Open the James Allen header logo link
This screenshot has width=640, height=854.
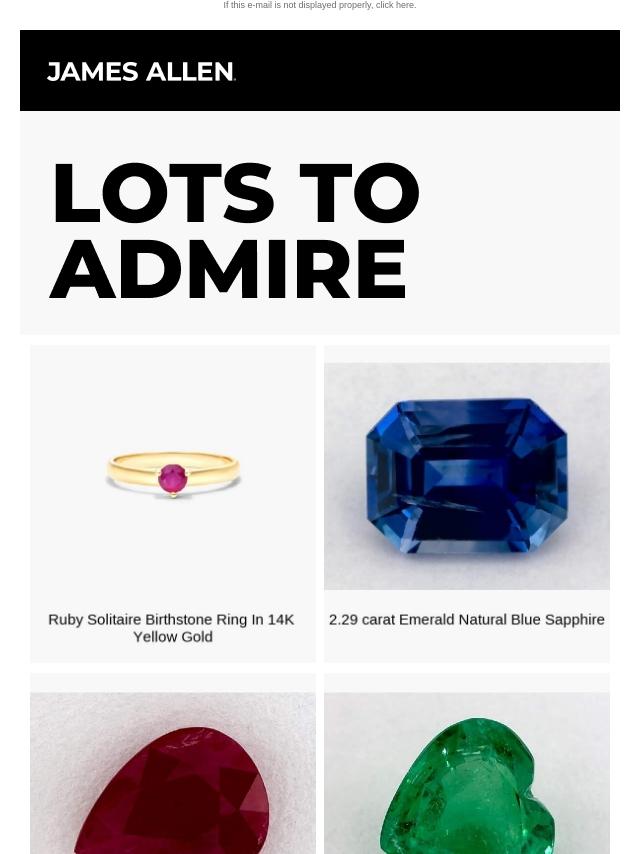click(x=141, y=71)
